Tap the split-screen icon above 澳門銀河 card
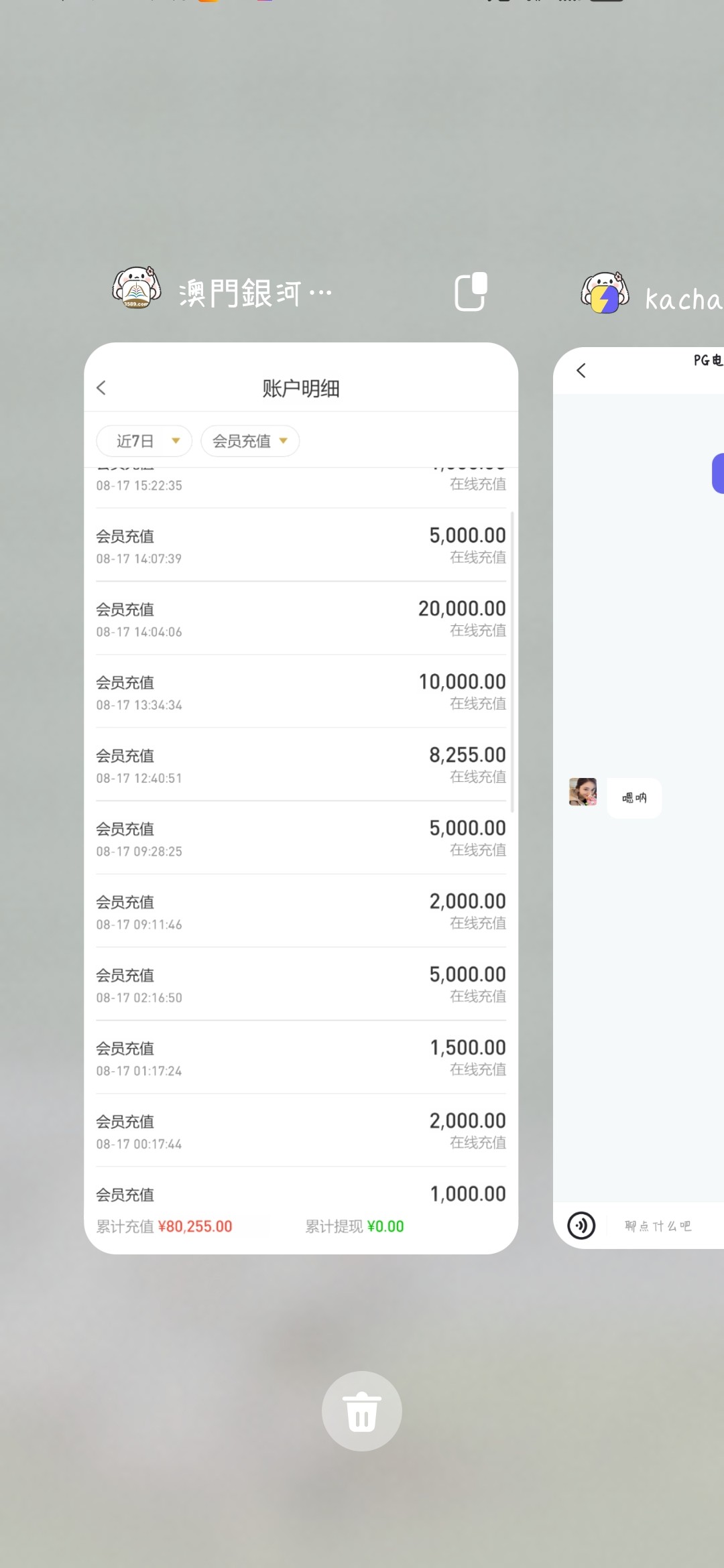This screenshot has height=1568, width=724. (471, 291)
